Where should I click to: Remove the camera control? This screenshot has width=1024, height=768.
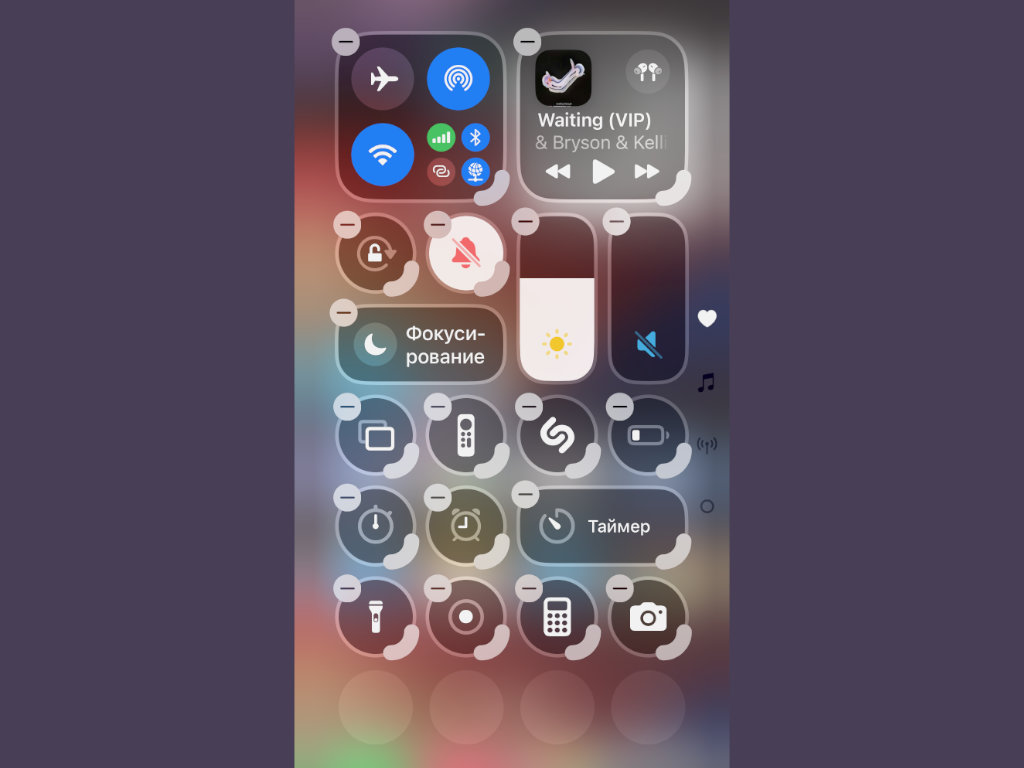tap(619, 588)
